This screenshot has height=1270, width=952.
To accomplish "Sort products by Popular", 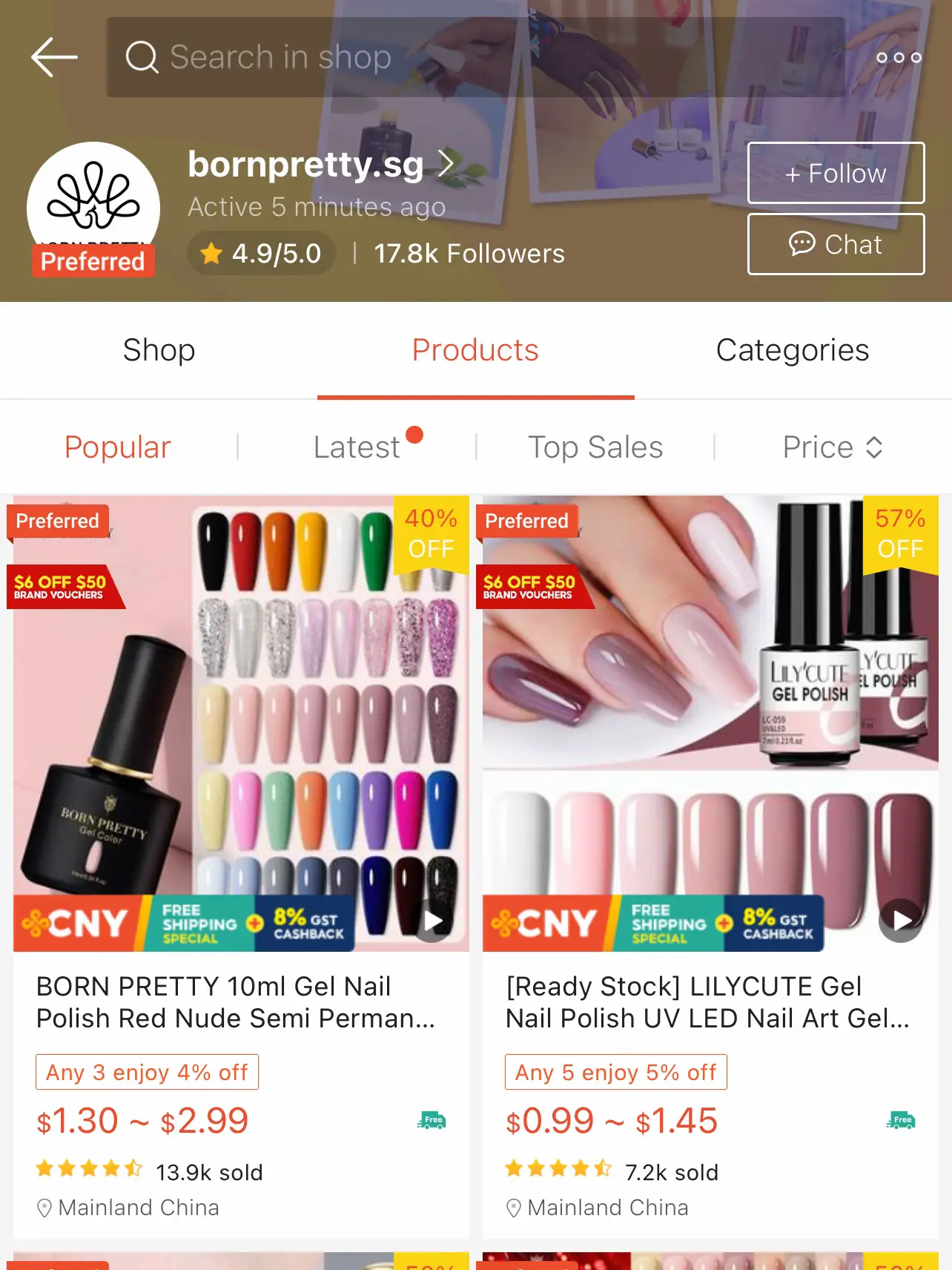I will tap(118, 447).
